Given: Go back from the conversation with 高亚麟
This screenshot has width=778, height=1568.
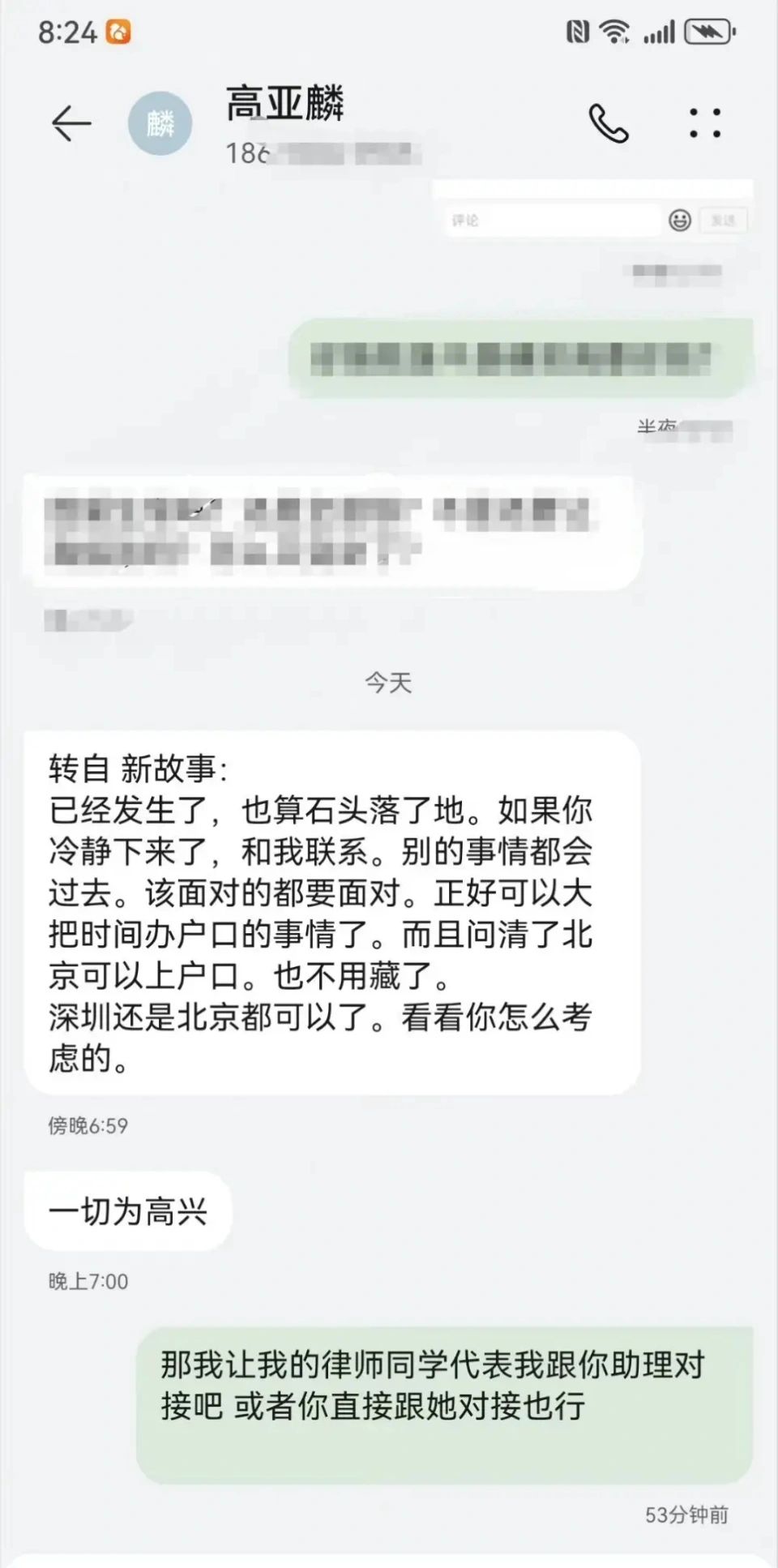Looking at the screenshot, I should (x=71, y=124).
